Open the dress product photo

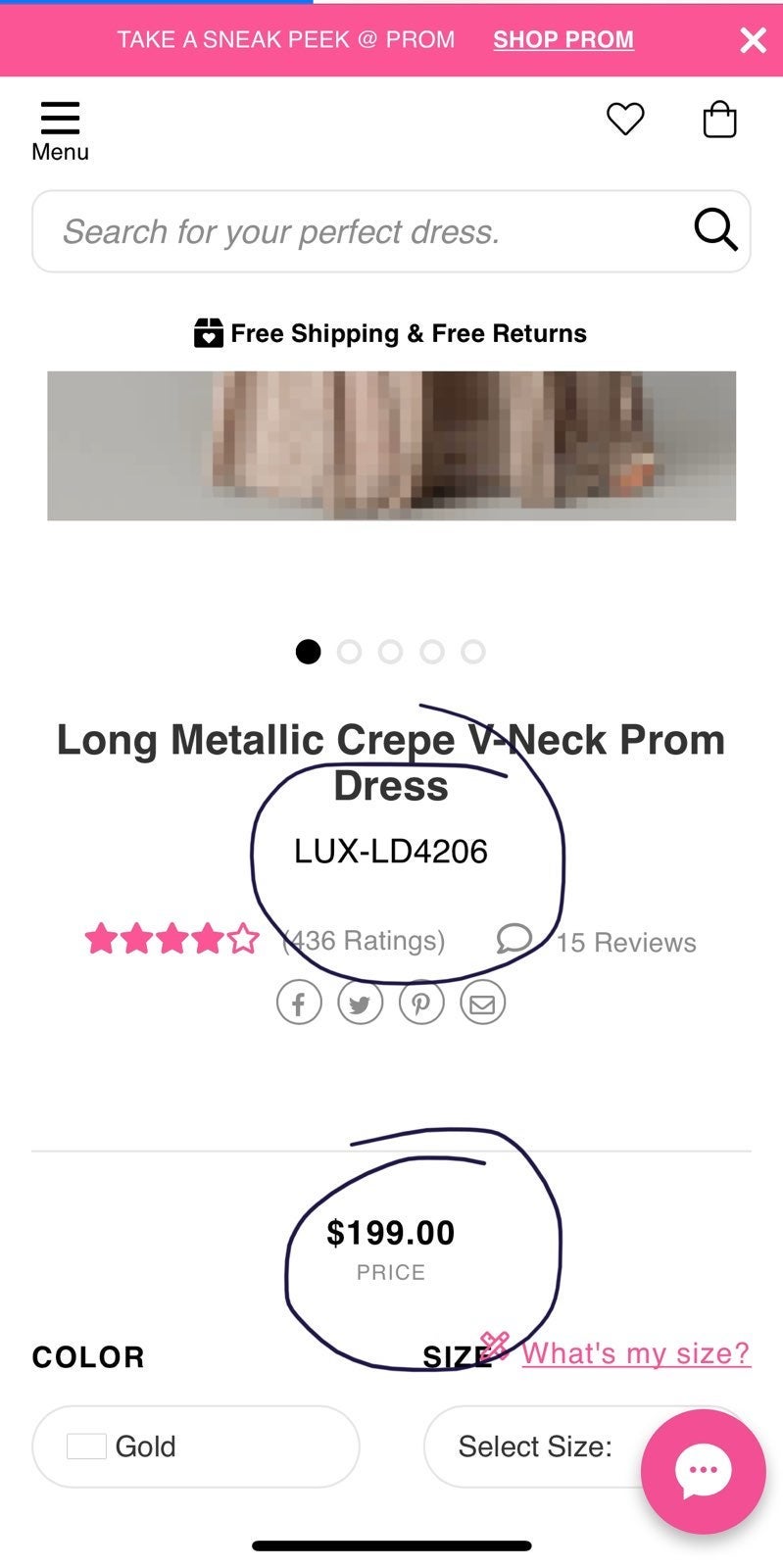tap(391, 445)
